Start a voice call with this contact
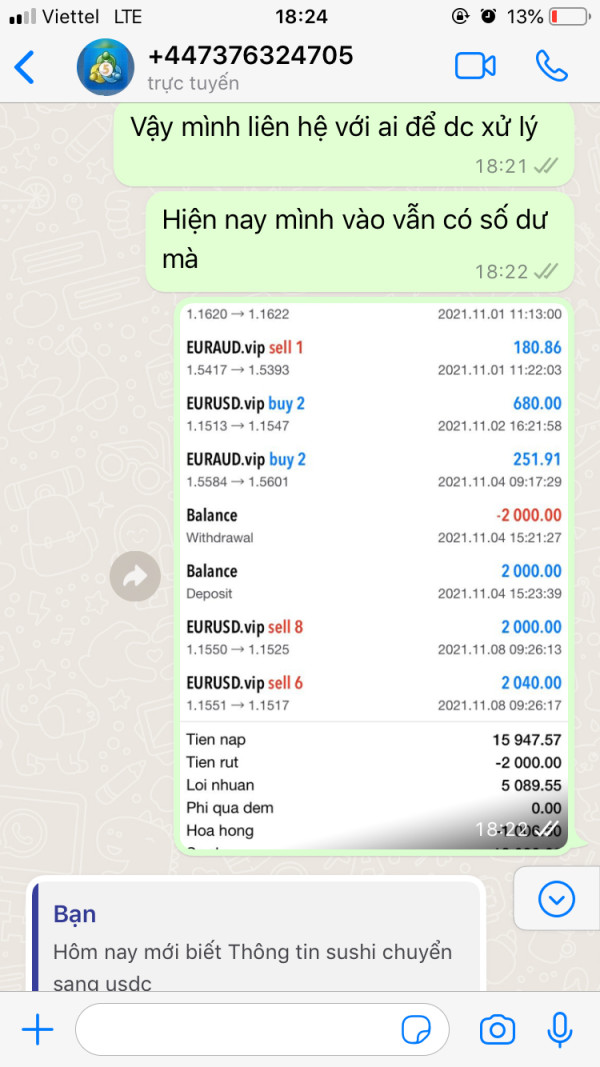 pos(551,66)
